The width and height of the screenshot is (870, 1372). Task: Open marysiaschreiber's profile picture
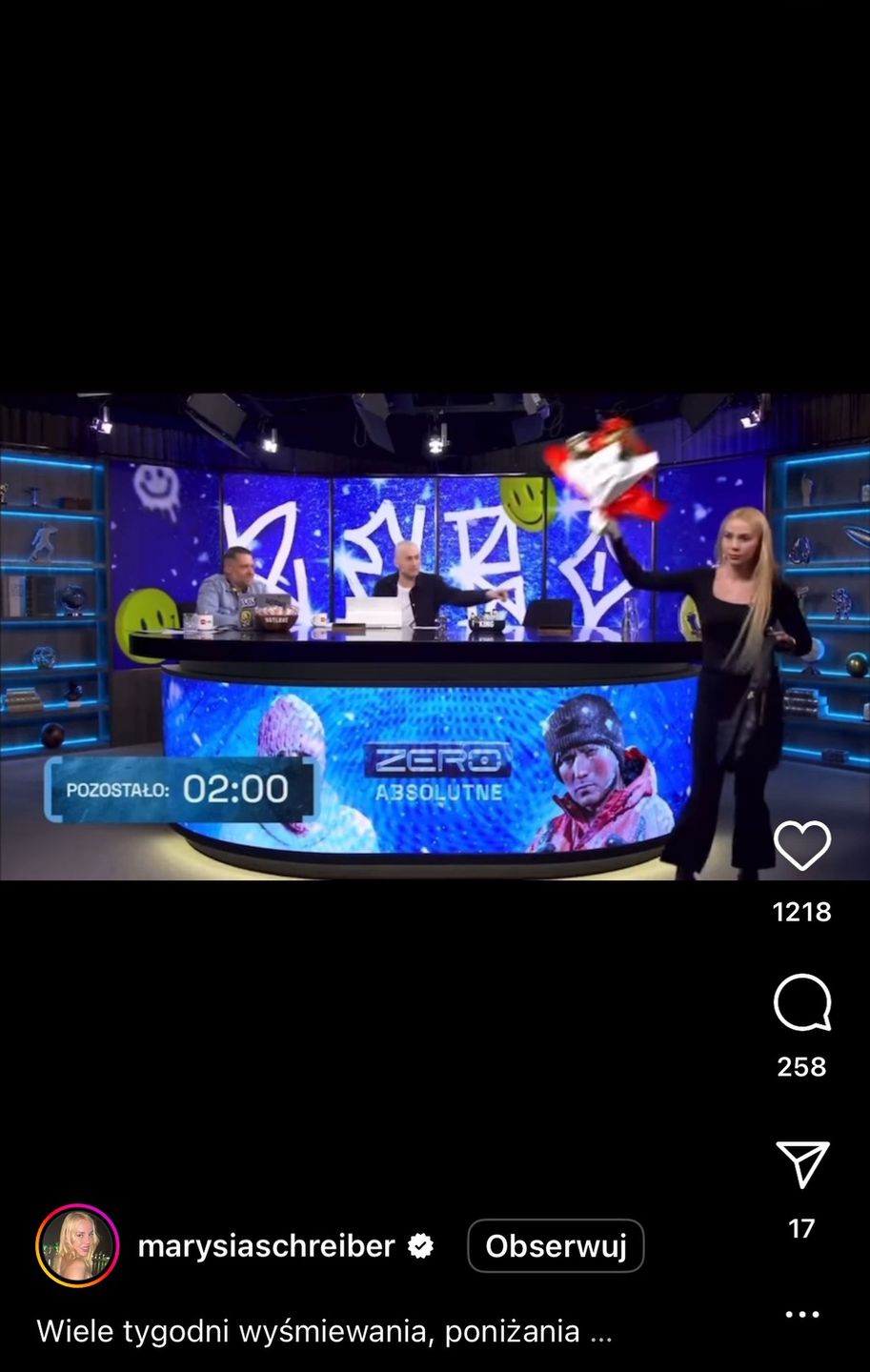tap(77, 1246)
